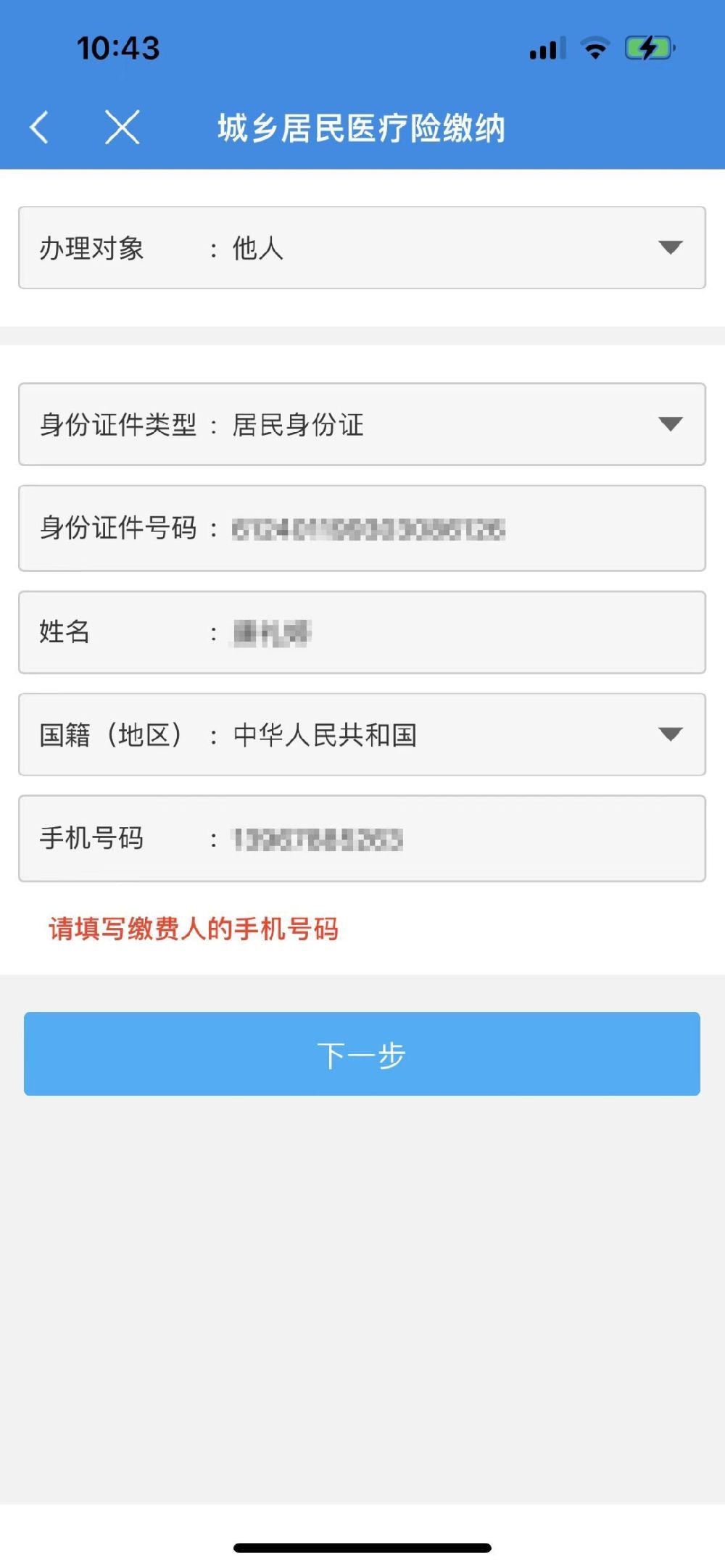The height and width of the screenshot is (1568, 725).
Task: Edit the 手机号码 field
Action: point(362,839)
